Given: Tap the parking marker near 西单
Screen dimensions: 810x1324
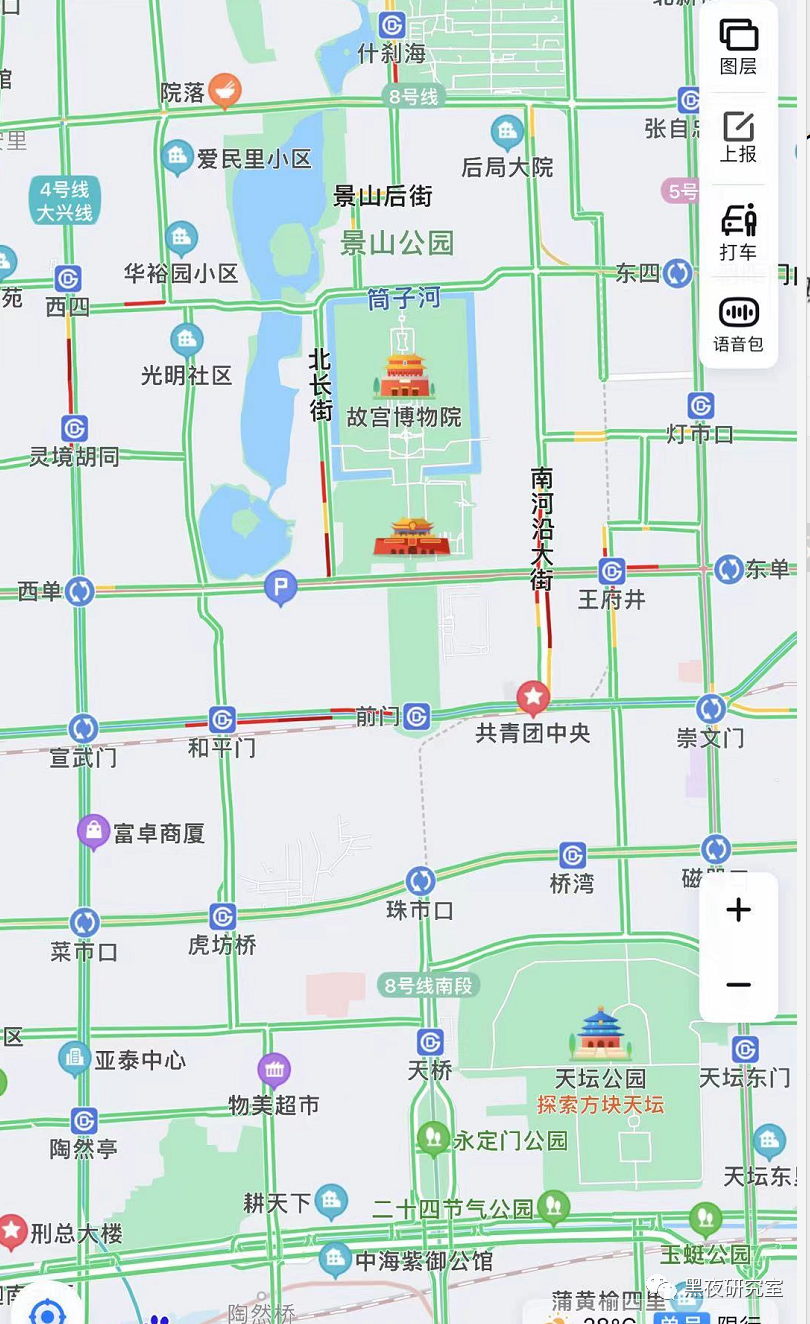Looking at the screenshot, I should pos(281,587).
